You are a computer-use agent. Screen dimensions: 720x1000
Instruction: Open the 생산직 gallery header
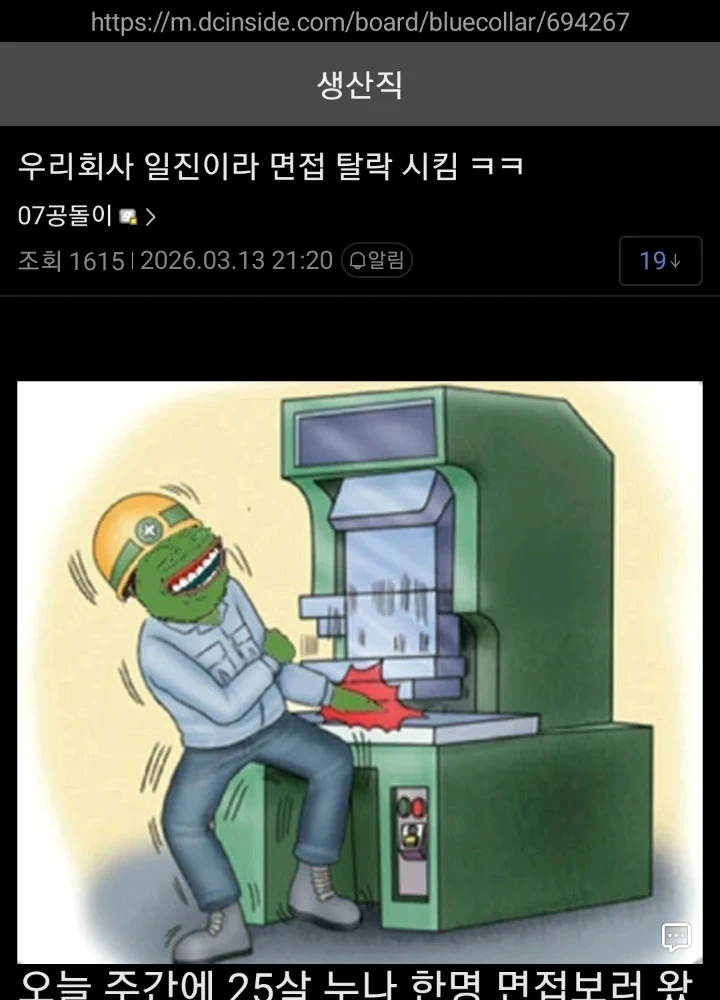[360, 85]
